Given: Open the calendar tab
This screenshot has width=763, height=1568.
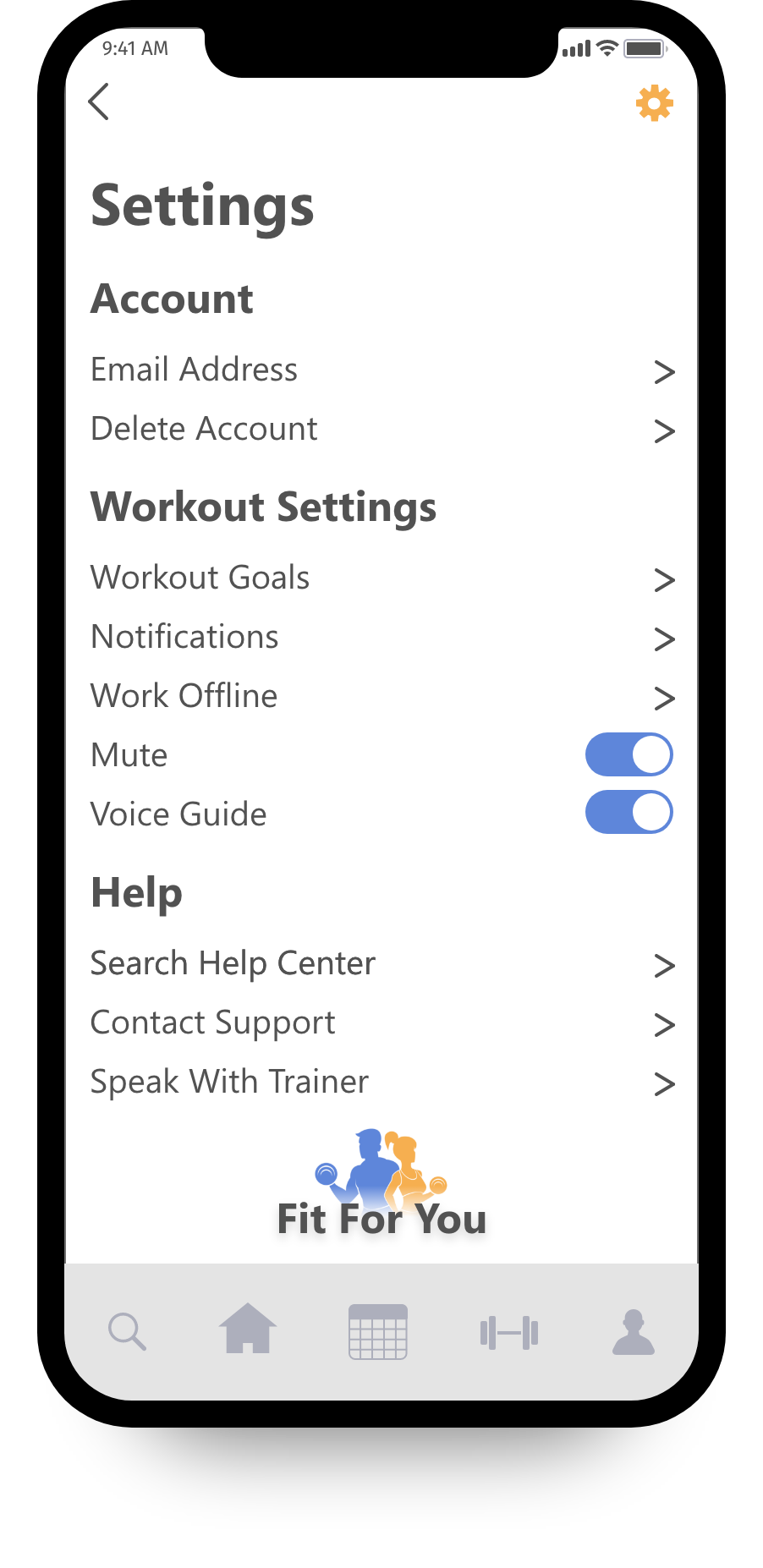Looking at the screenshot, I should (x=378, y=1332).
